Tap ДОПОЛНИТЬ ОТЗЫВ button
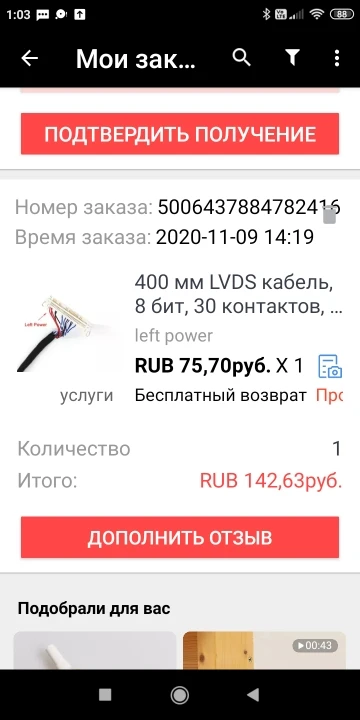Viewport: 360px width, 720px height. (x=180, y=537)
